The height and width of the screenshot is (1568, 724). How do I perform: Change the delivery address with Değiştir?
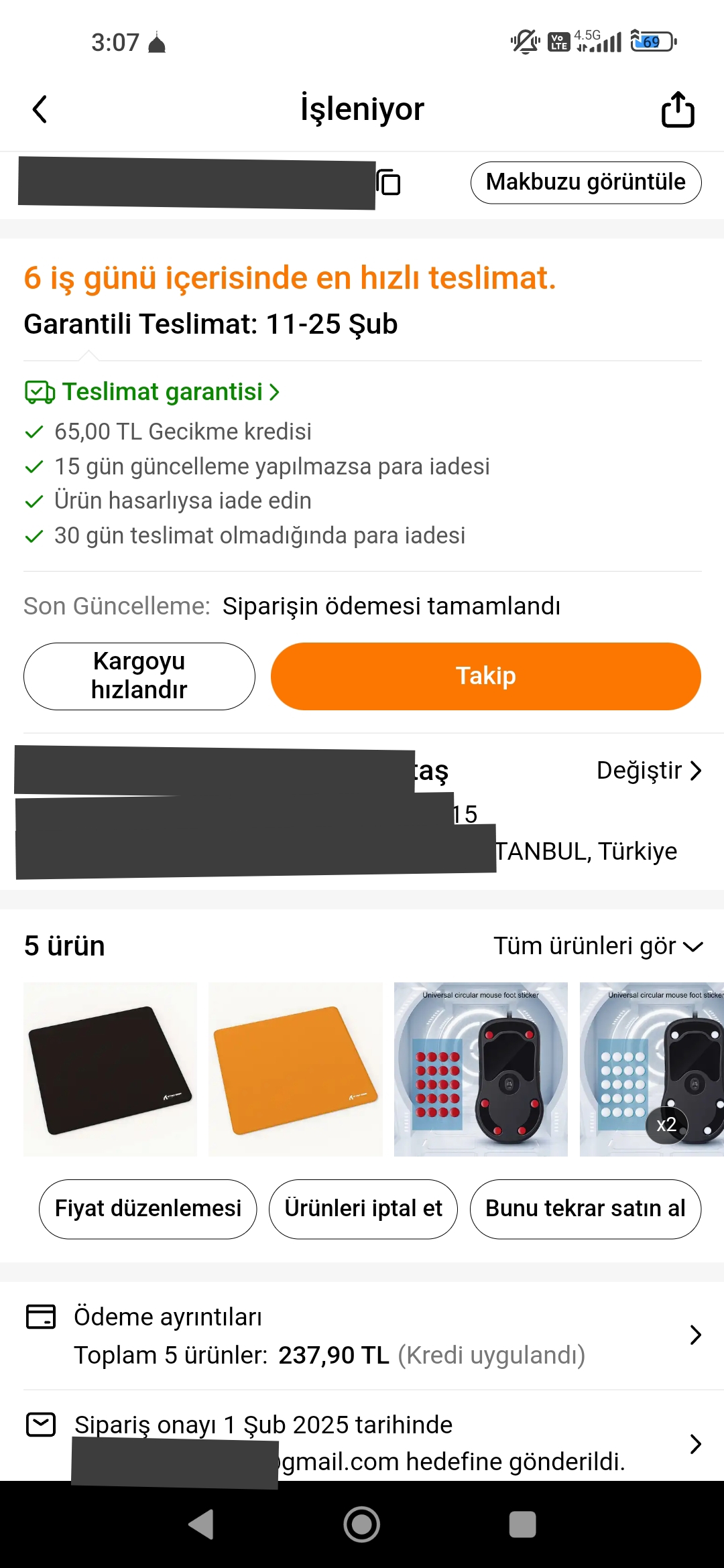pos(648,771)
